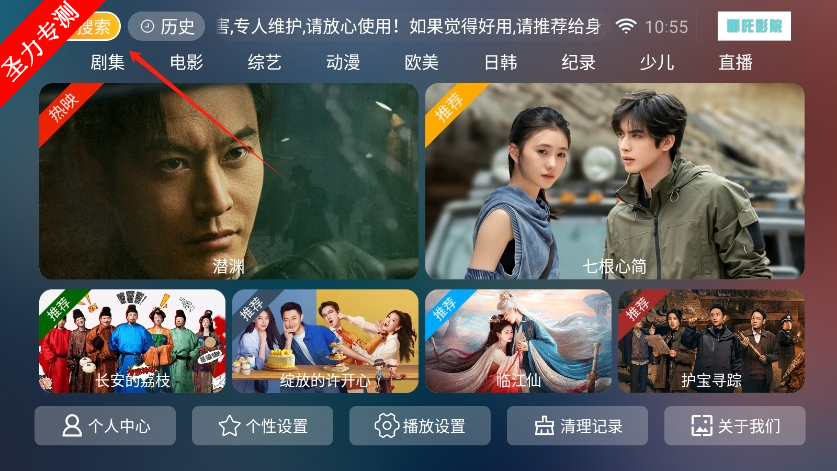The image size is (837, 471).
Task: Switch to the 欧美 tab
Action: click(421, 63)
